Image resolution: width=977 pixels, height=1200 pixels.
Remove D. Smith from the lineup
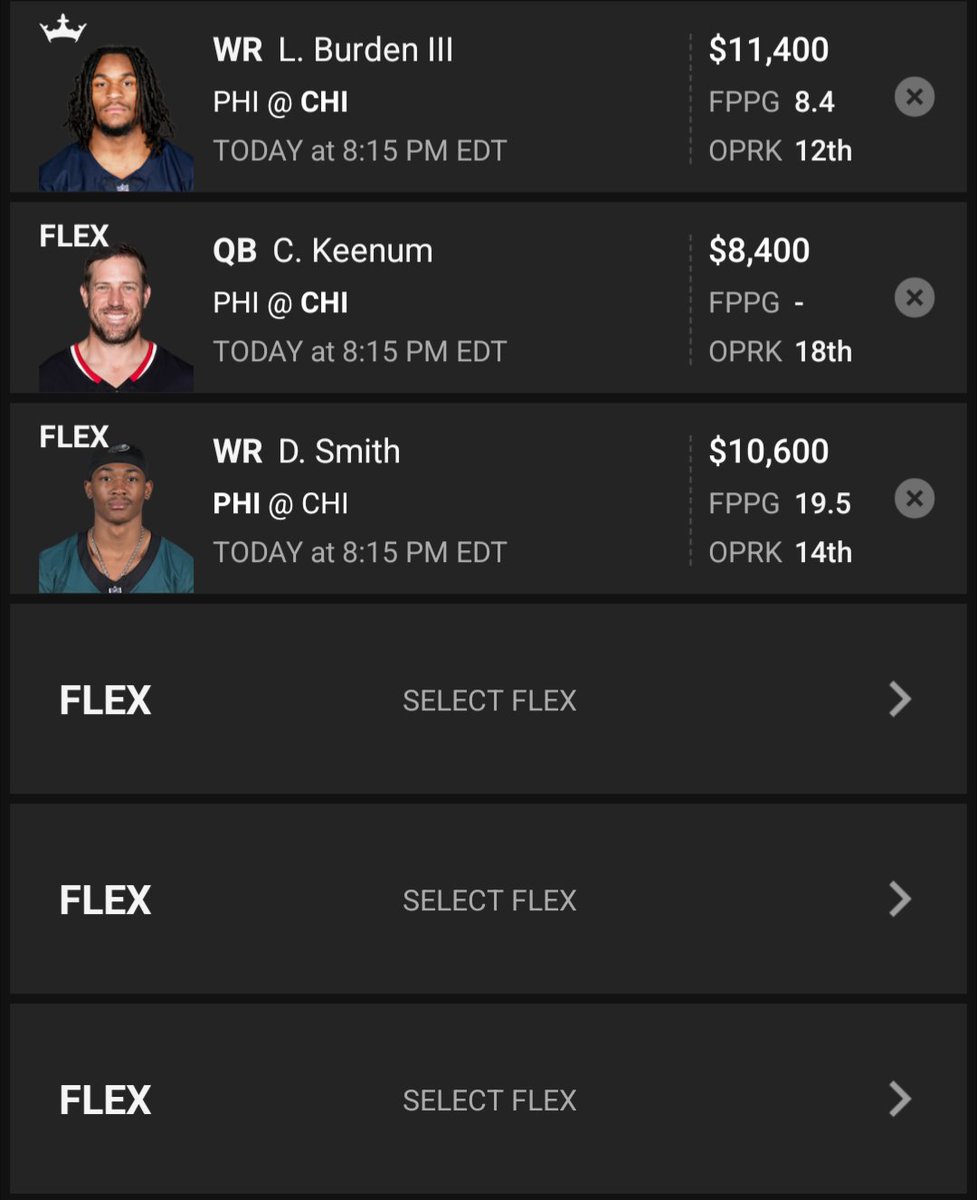(x=914, y=499)
